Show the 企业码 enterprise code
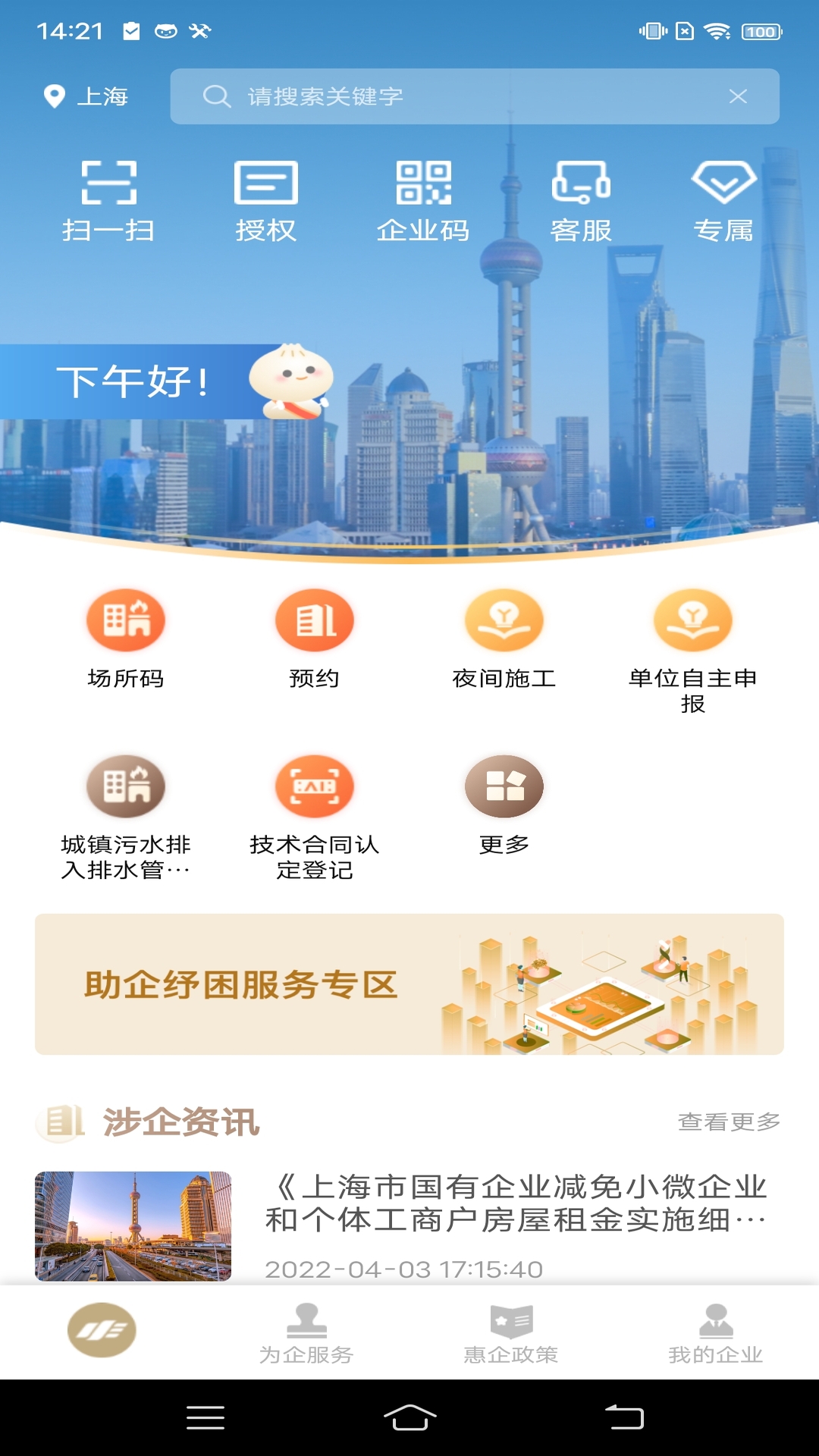819x1456 pixels. (x=423, y=201)
